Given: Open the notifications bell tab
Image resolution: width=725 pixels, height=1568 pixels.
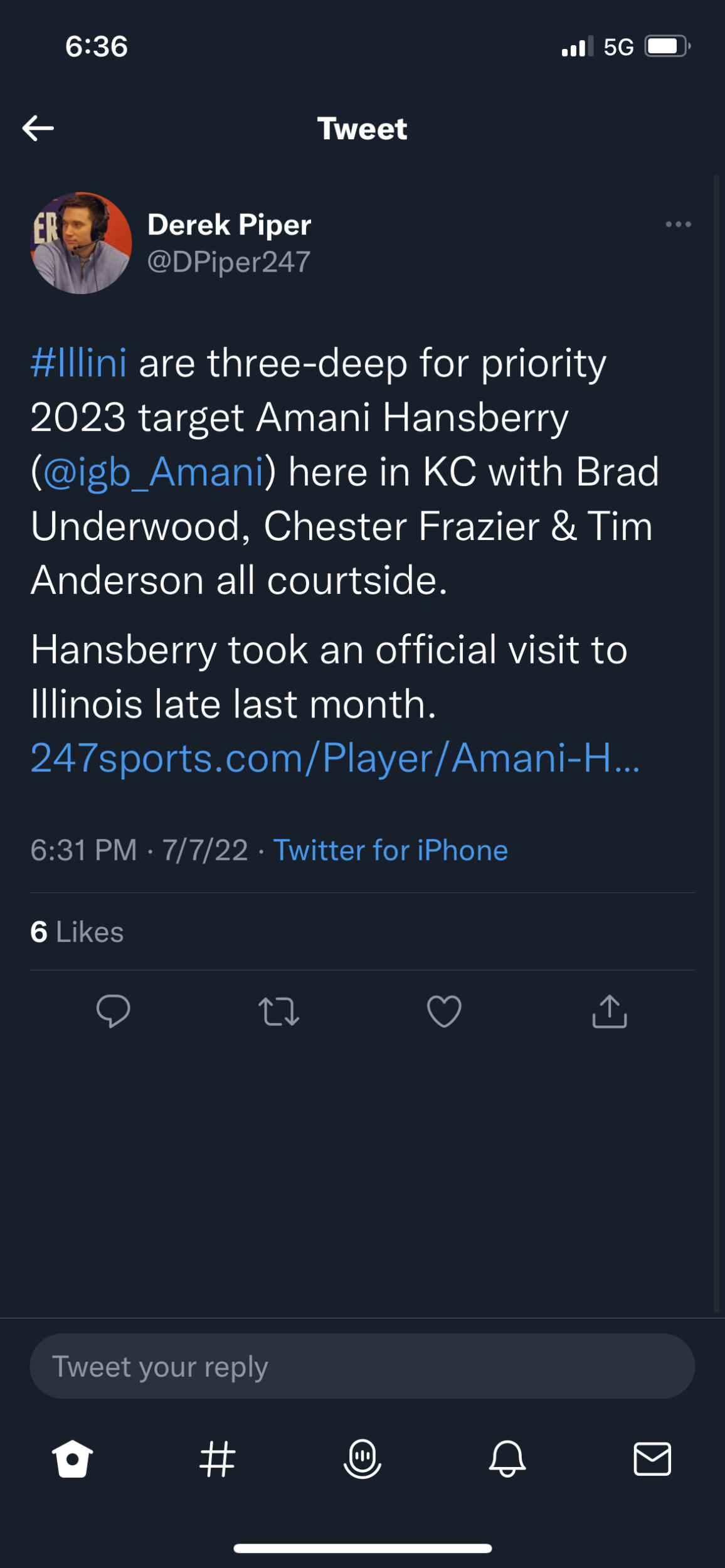Looking at the screenshot, I should [507, 1458].
